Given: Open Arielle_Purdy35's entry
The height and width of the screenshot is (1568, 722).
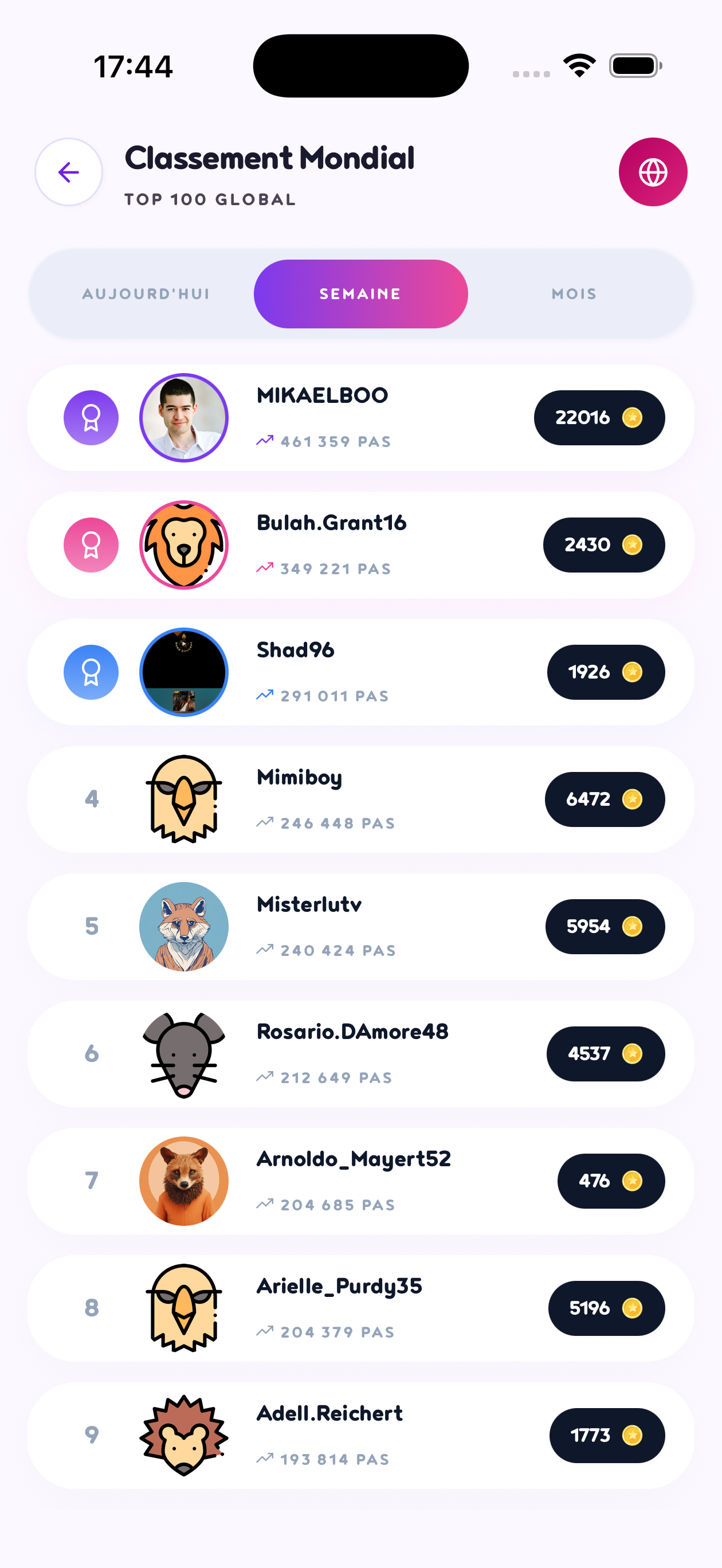Looking at the screenshot, I should tap(360, 1309).
